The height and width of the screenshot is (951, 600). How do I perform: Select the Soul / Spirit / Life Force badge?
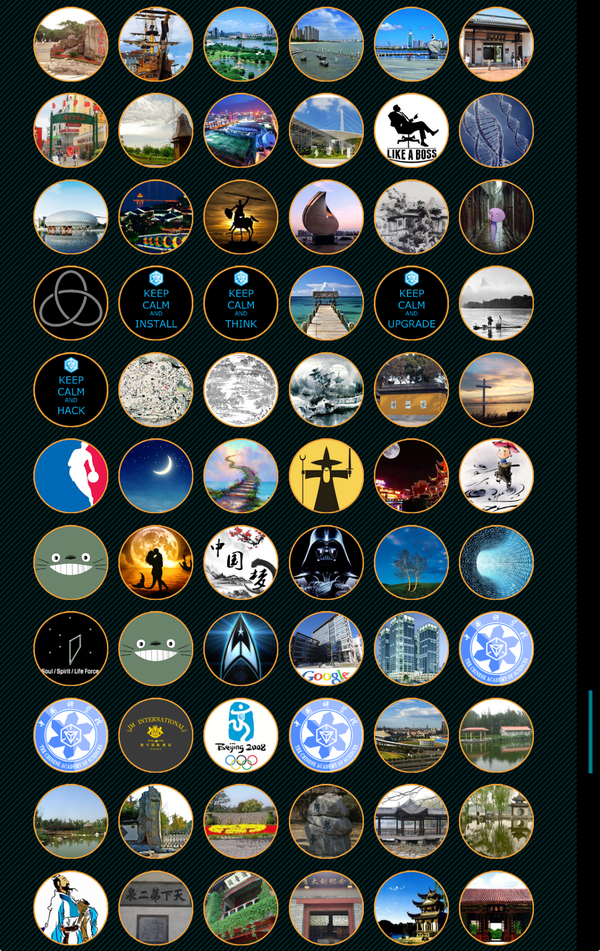(x=71, y=648)
